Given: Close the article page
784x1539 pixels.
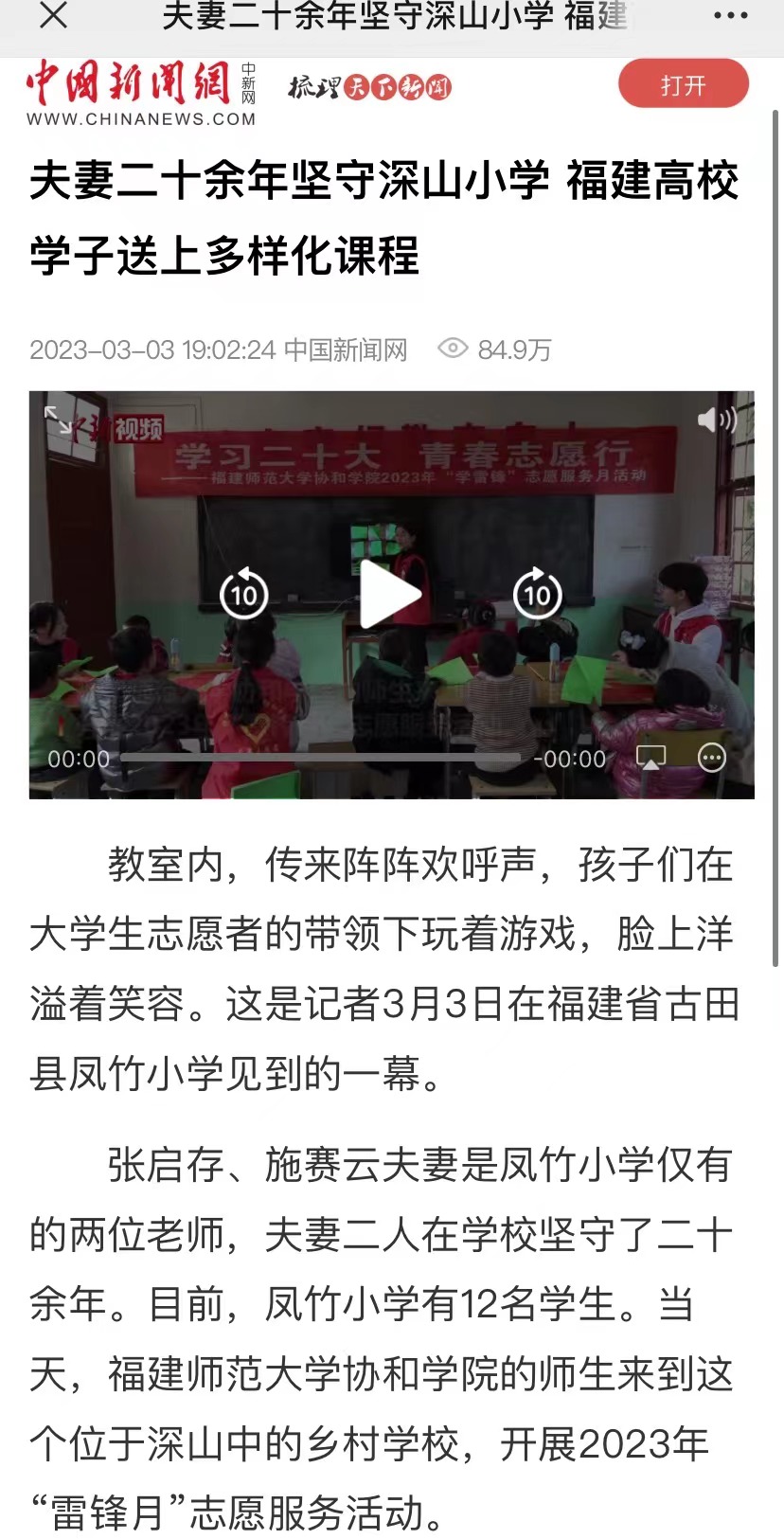Looking at the screenshot, I should pyautogui.click(x=54, y=15).
